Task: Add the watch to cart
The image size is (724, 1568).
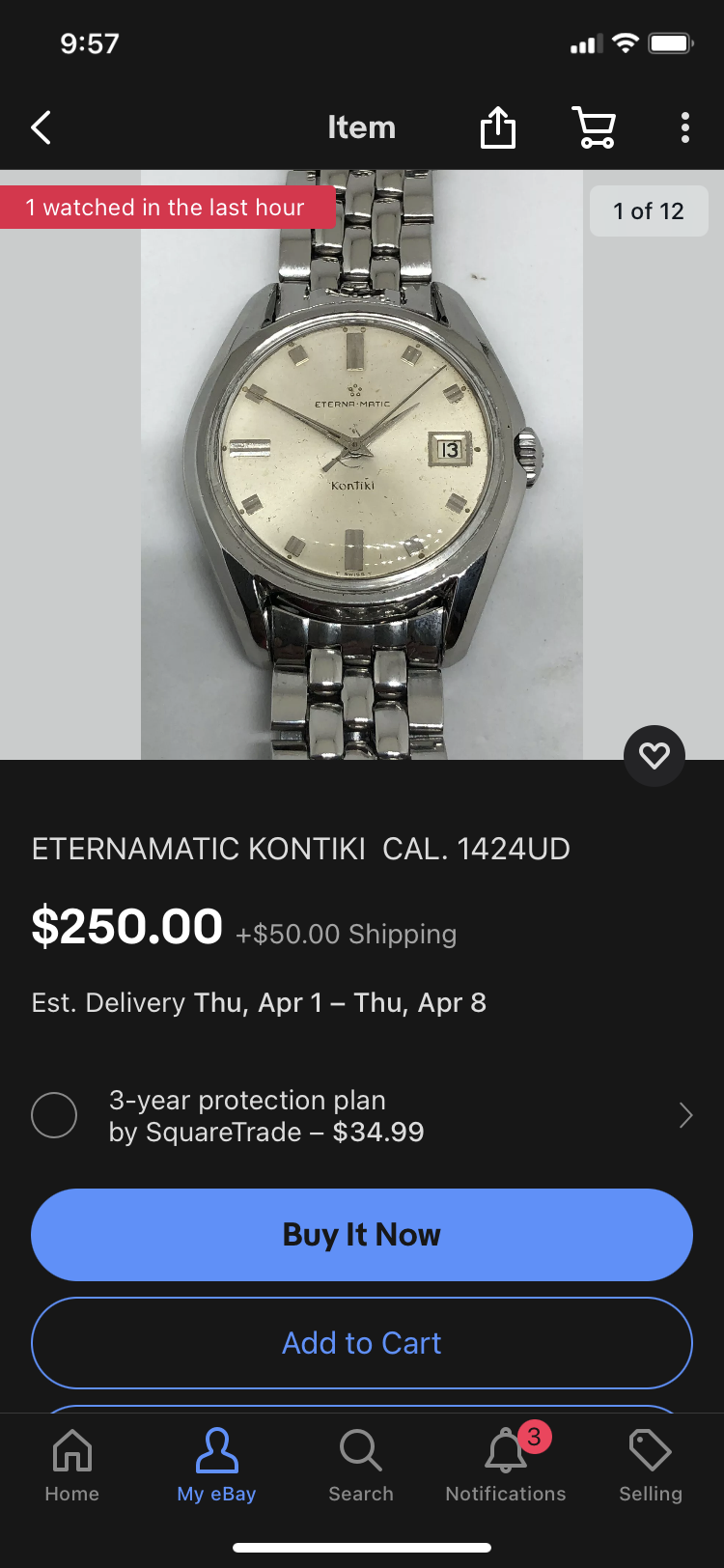Action: (x=362, y=1343)
